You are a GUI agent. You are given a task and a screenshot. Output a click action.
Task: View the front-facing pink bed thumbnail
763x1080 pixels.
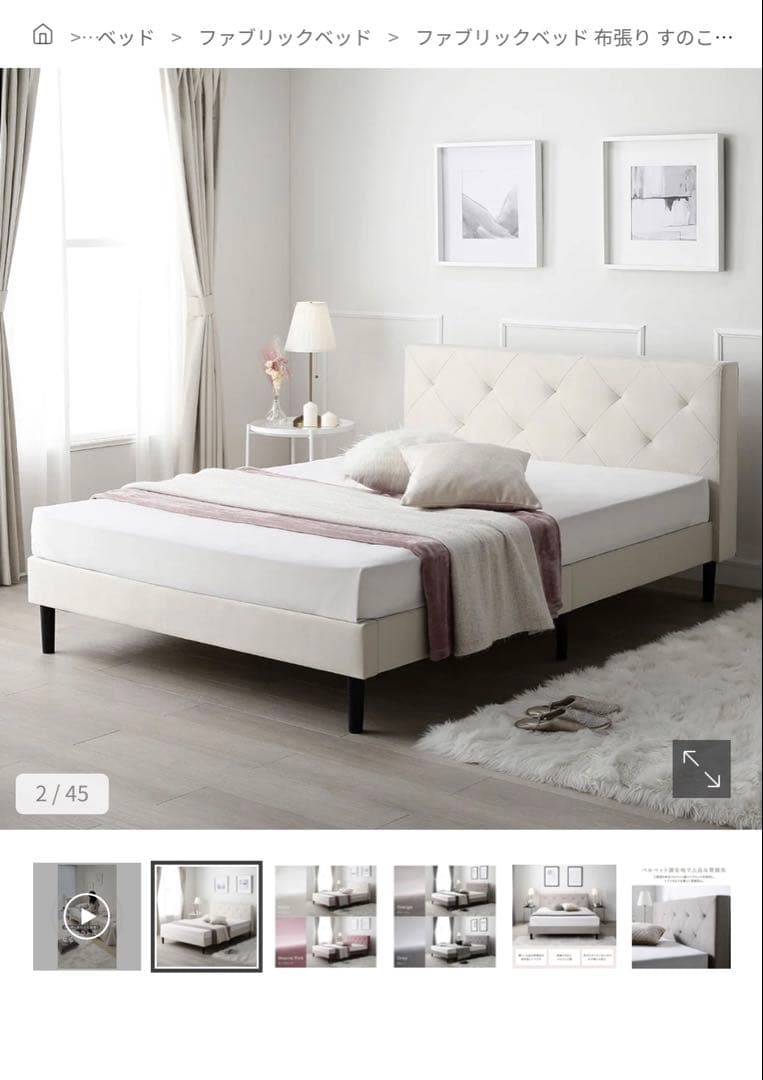click(564, 916)
